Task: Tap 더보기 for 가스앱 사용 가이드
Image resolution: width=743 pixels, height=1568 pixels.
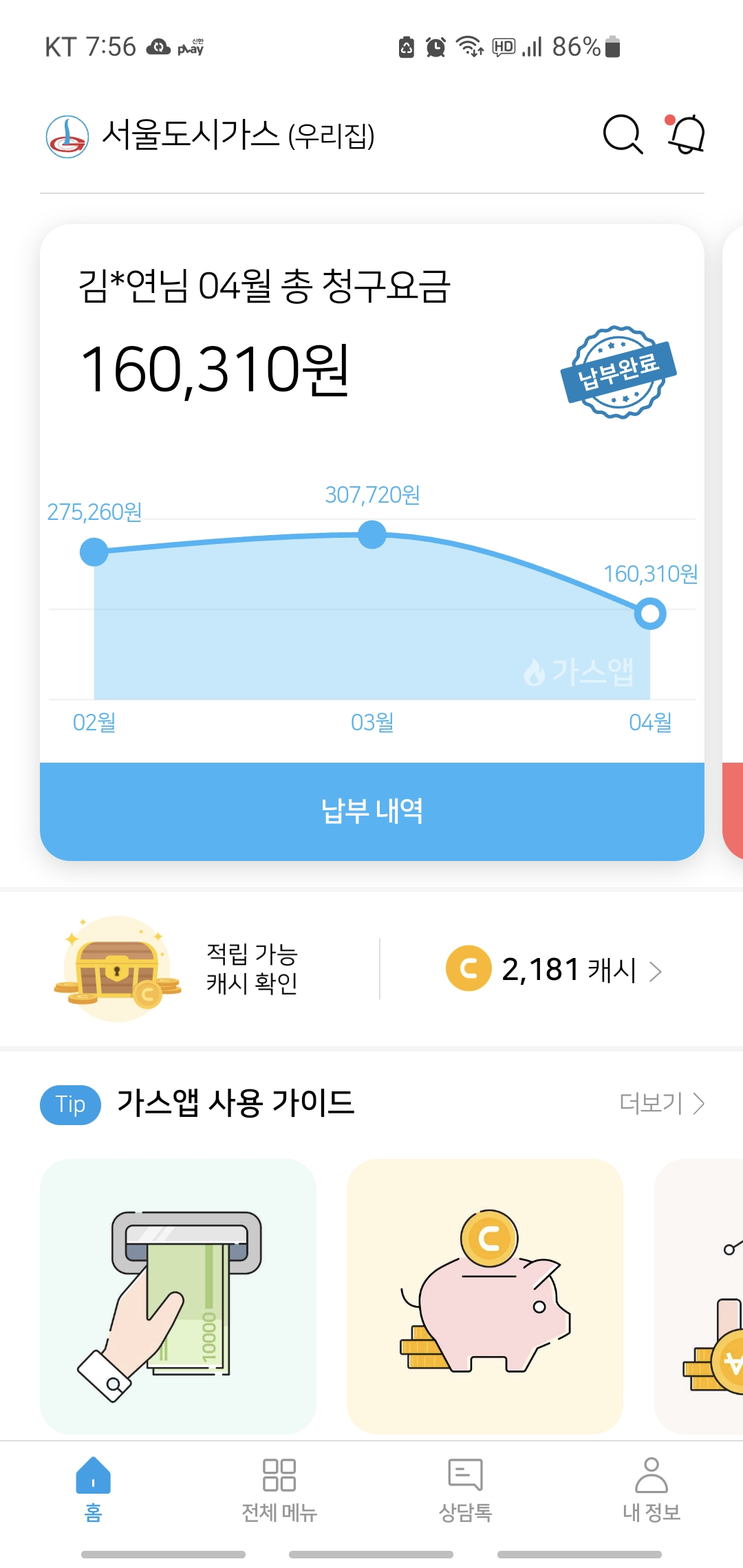Action: tap(661, 1103)
